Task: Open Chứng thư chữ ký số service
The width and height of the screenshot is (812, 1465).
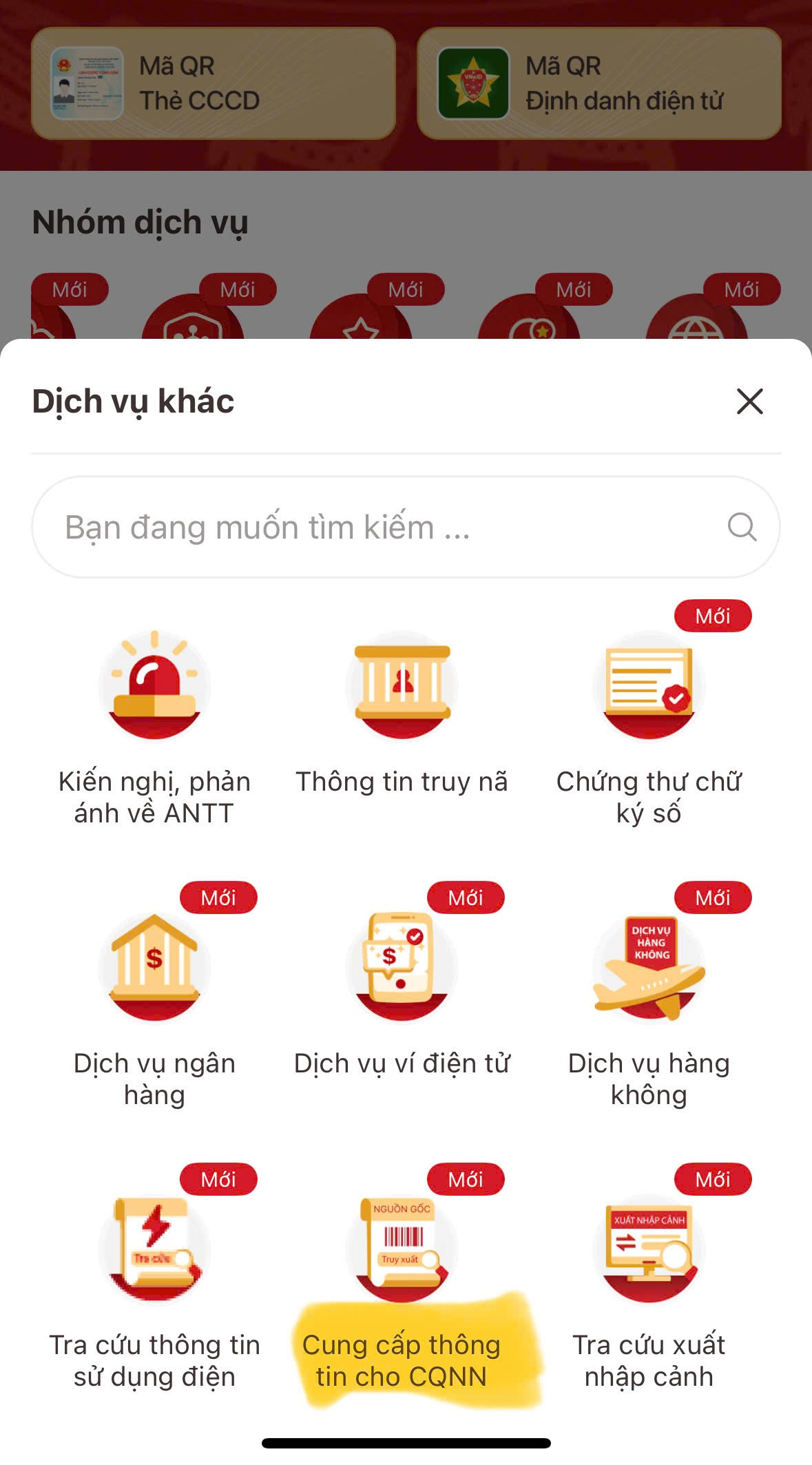Action: coord(650,689)
